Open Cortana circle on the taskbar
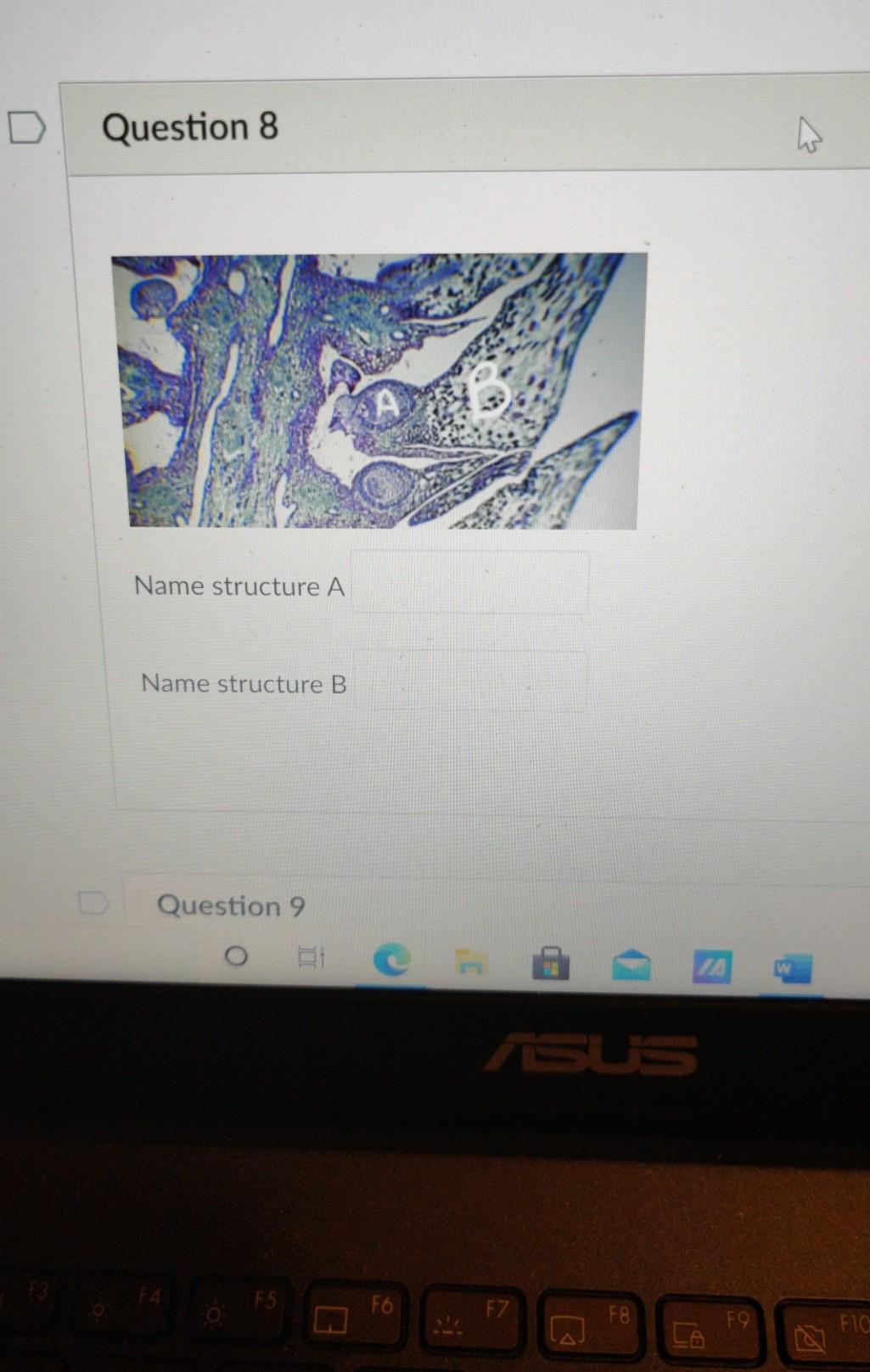The width and height of the screenshot is (870, 1372). [x=236, y=957]
